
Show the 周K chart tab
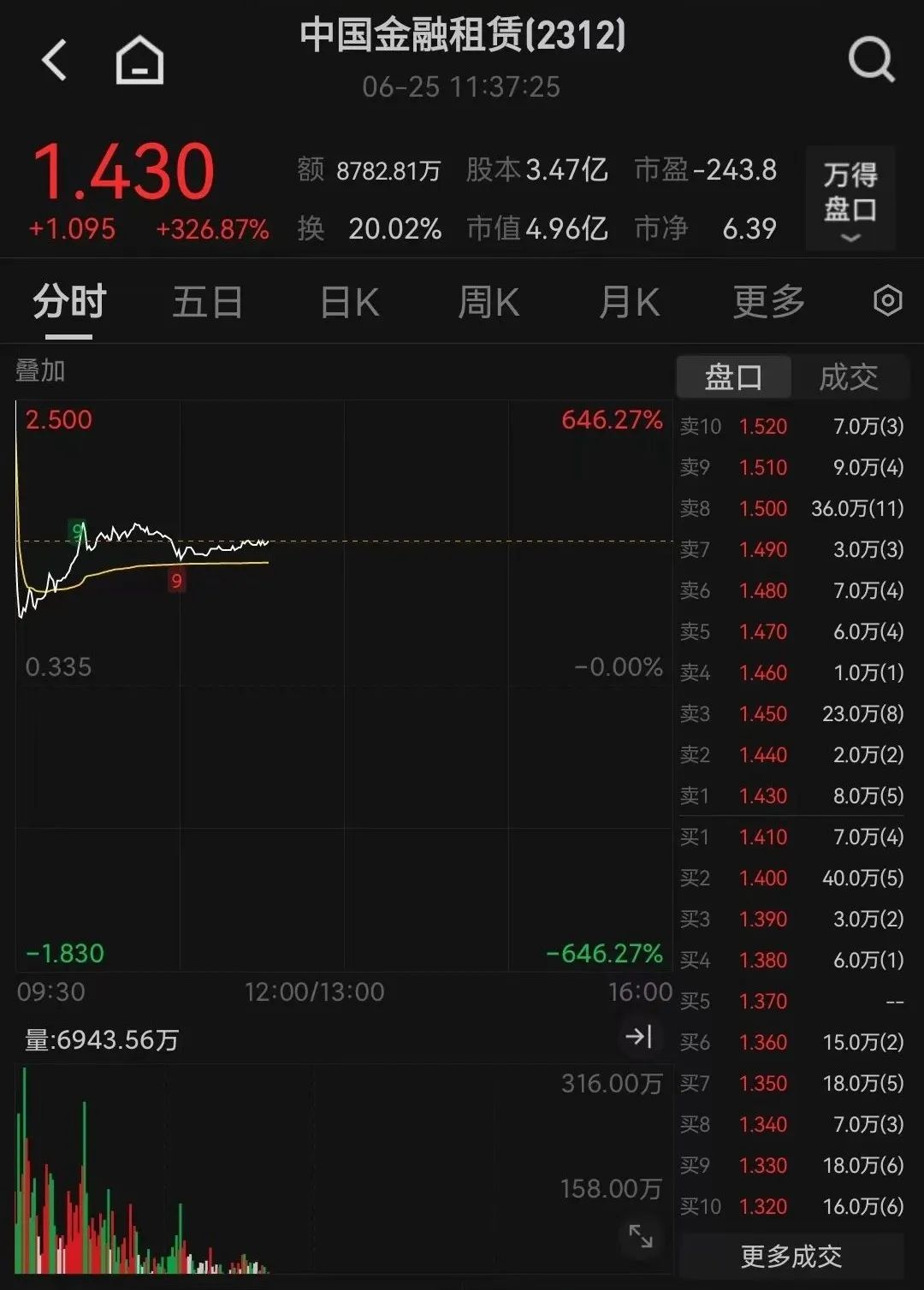pos(489,302)
